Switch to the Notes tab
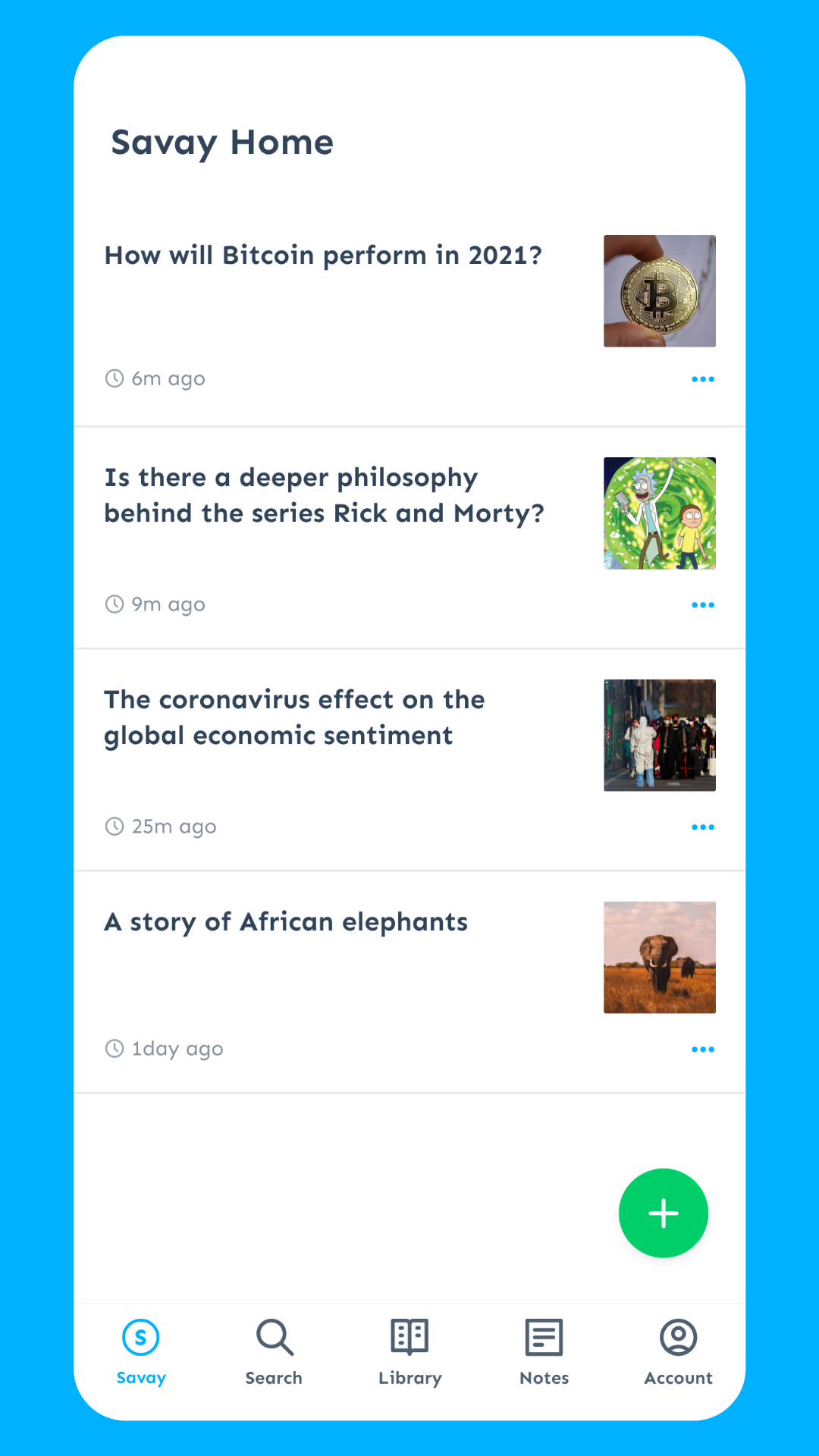819x1456 pixels. click(x=544, y=1353)
